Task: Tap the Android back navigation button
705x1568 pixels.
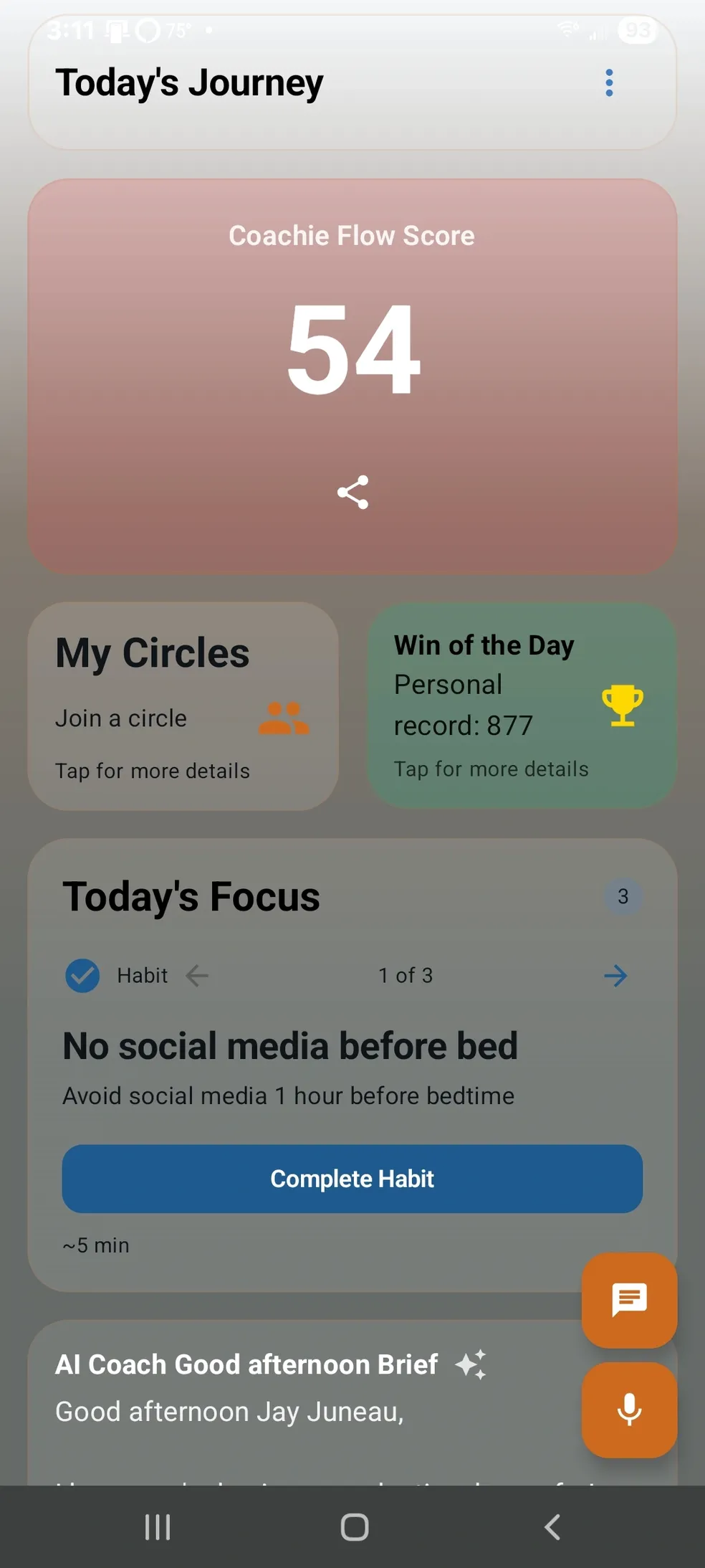Action: pyautogui.click(x=552, y=1526)
